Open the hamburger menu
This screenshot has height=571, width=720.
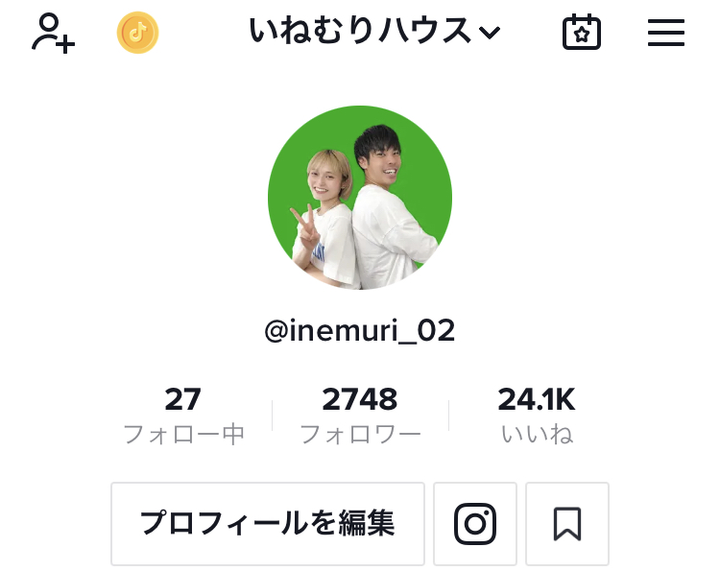click(666, 33)
